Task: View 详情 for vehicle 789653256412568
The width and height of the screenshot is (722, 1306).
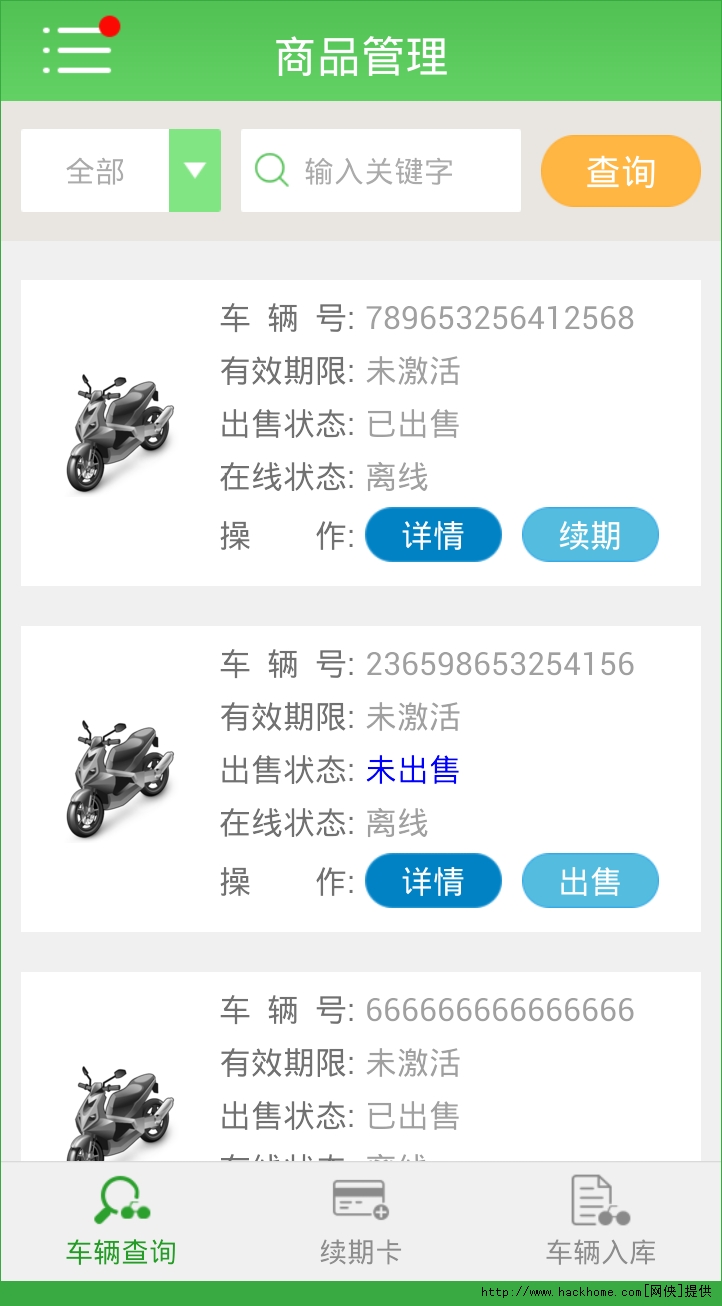Action: (x=433, y=535)
